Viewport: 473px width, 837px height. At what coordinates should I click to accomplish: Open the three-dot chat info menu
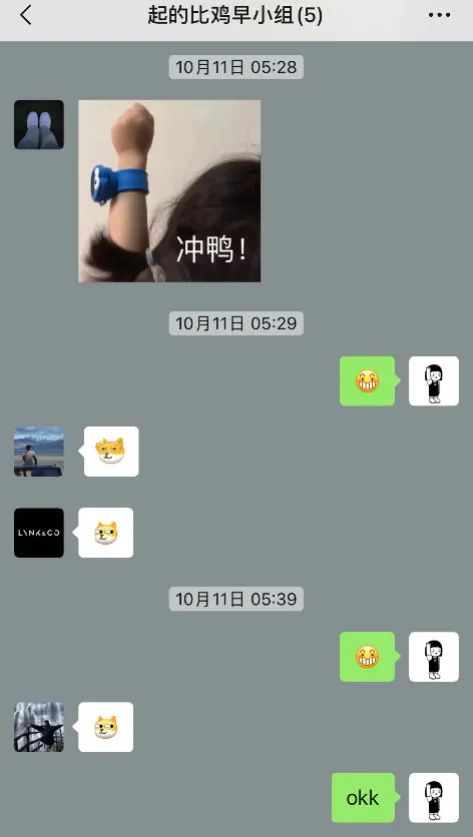[x=439, y=15]
